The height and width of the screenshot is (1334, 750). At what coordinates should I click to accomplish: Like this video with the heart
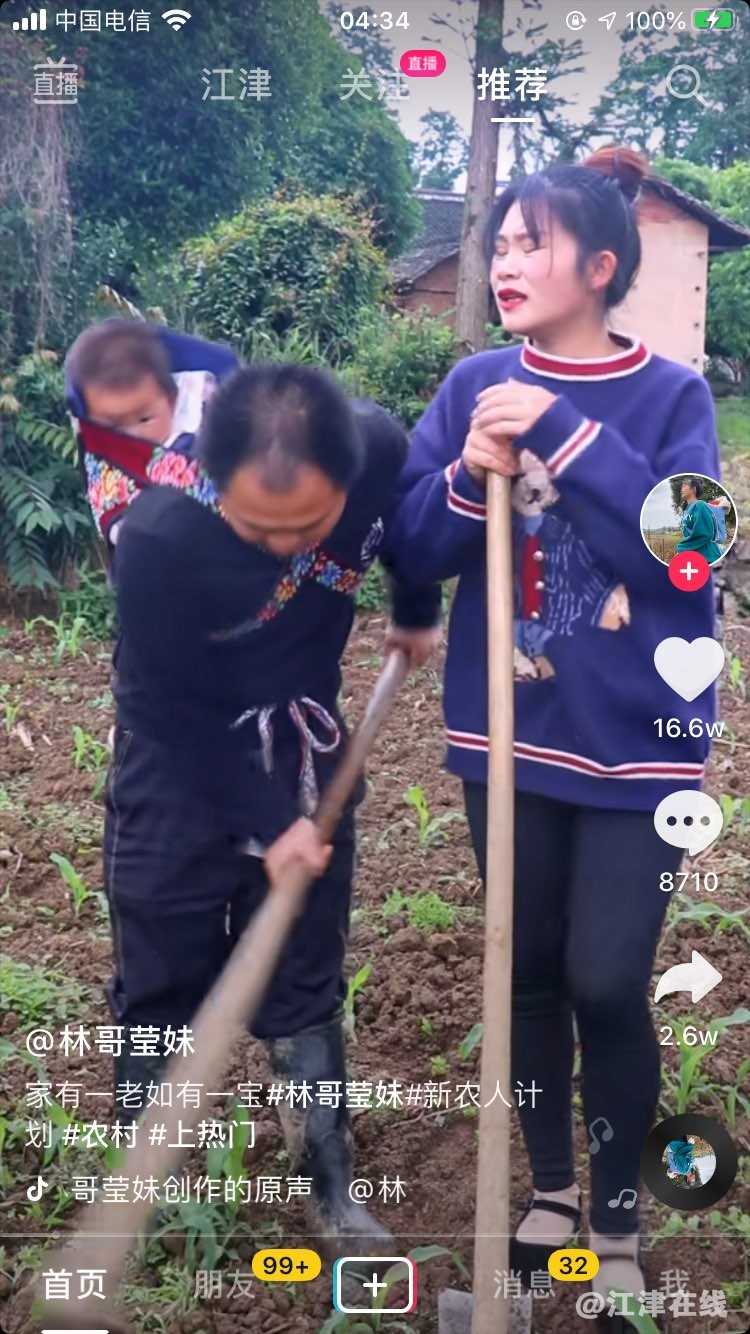(x=688, y=668)
